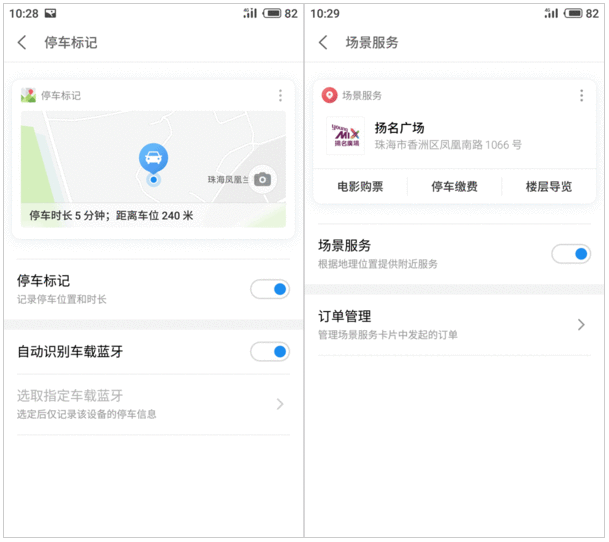Choose 停车缴费 to pay parking

point(454,187)
